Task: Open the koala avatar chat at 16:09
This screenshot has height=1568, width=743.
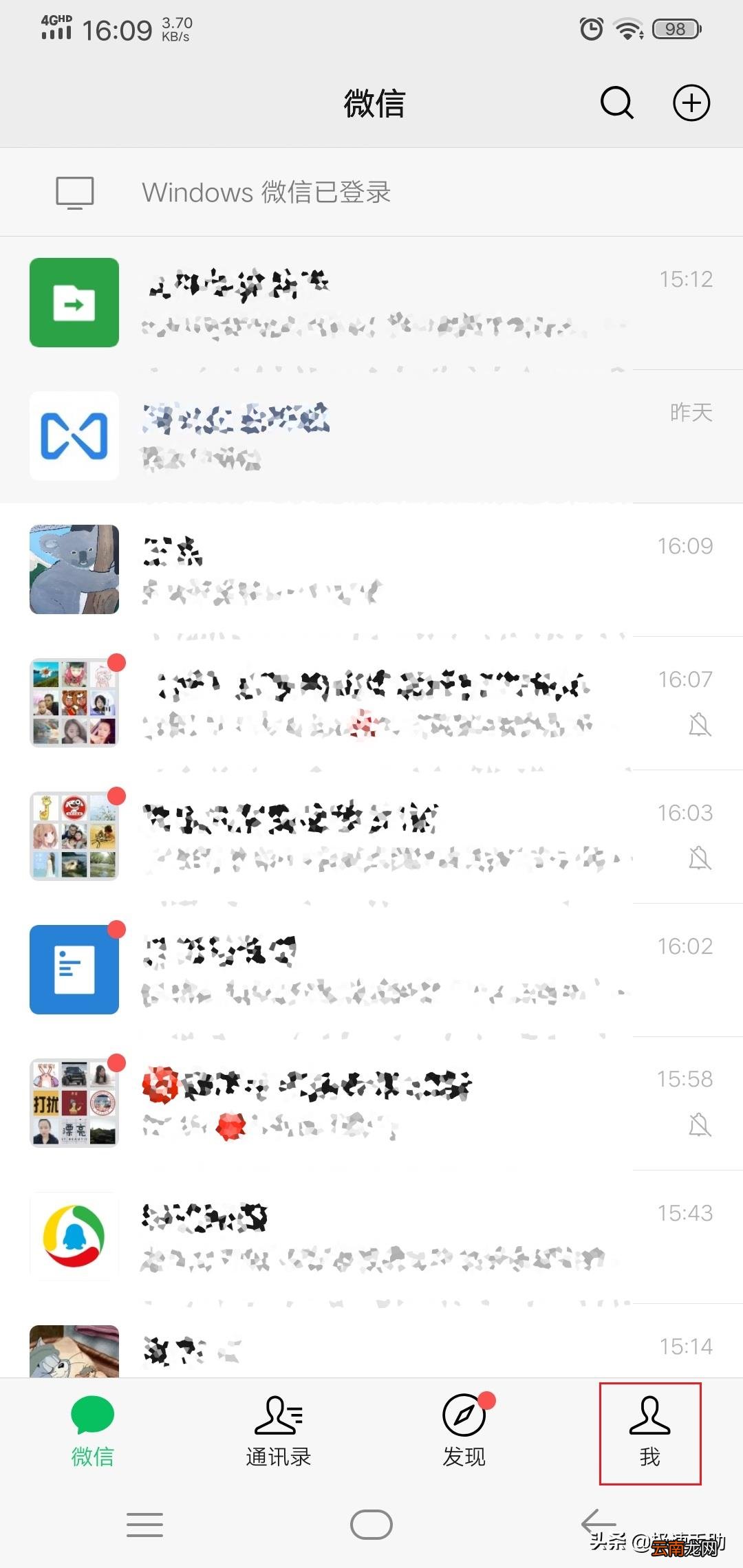Action: [x=371, y=569]
